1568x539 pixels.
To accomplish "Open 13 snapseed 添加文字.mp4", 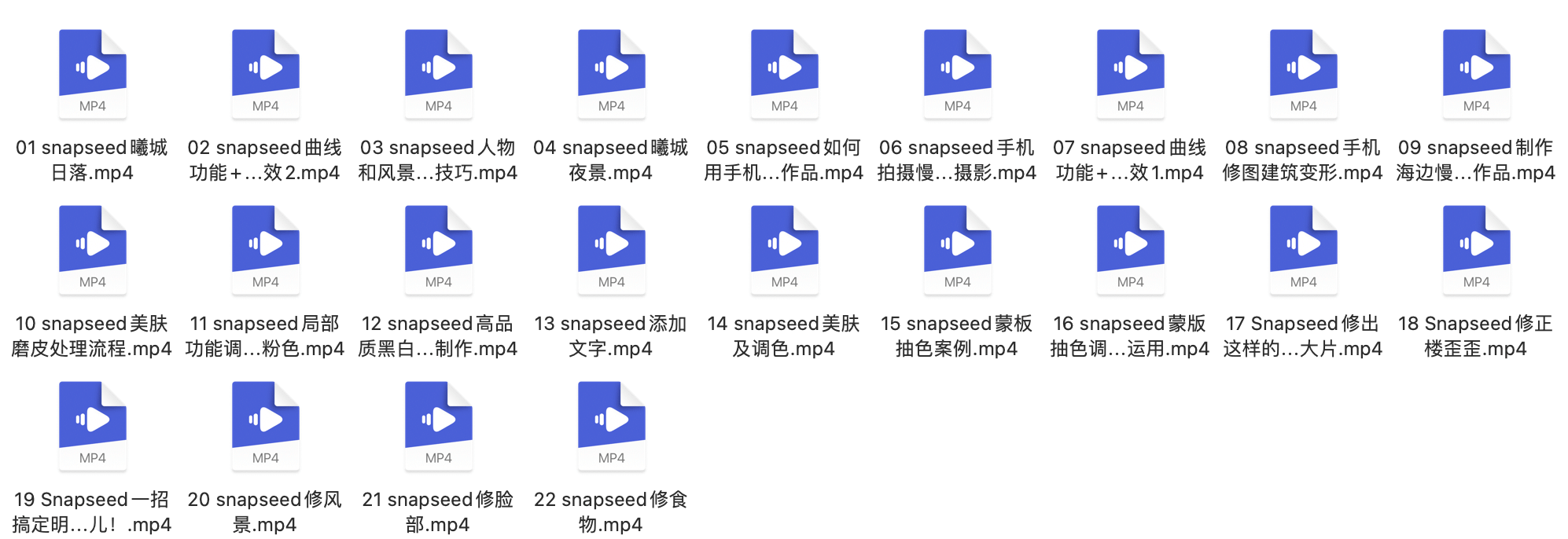I will tap(612, 251).
